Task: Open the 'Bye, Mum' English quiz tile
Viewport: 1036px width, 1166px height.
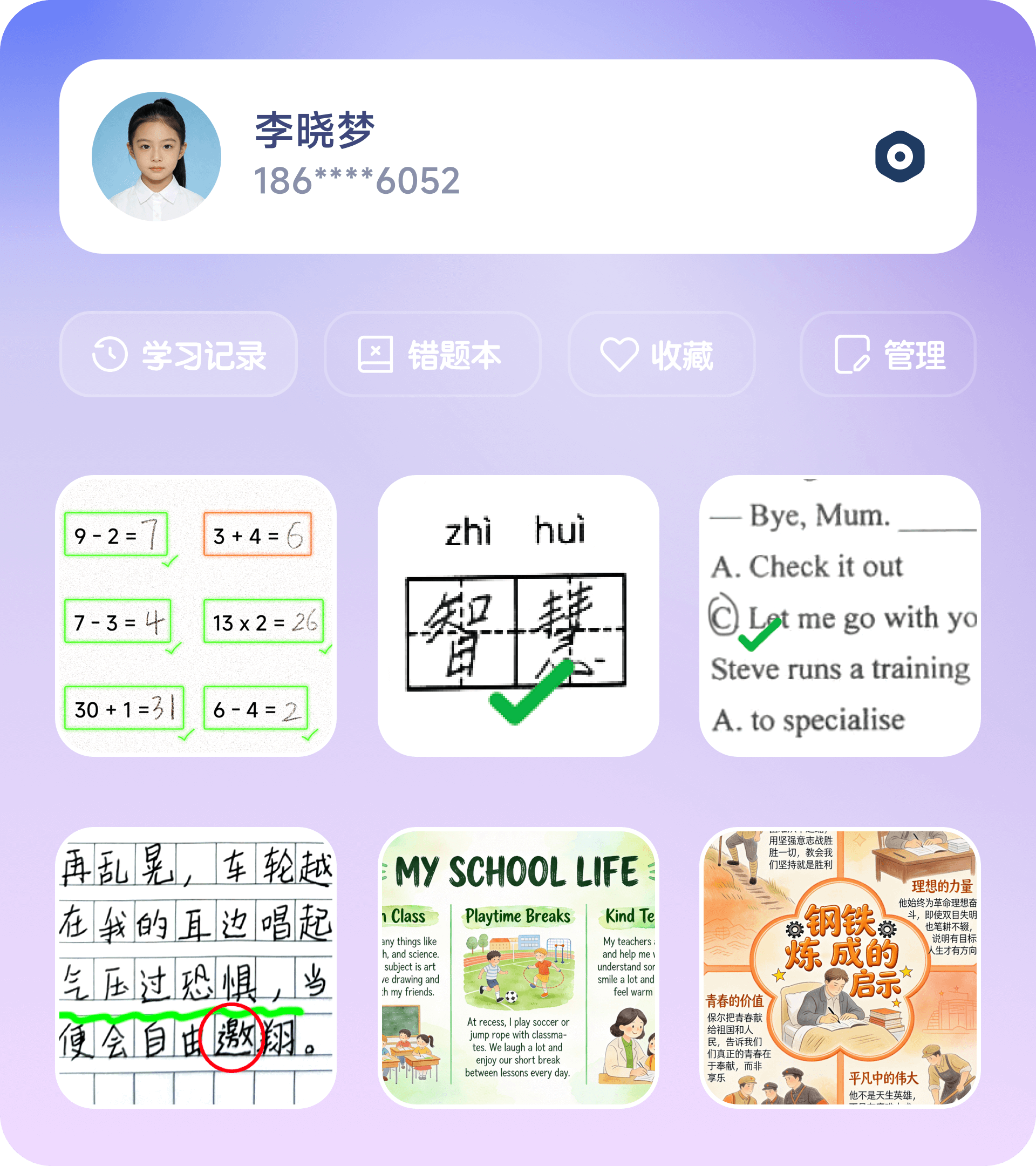Action: point(839,616)
